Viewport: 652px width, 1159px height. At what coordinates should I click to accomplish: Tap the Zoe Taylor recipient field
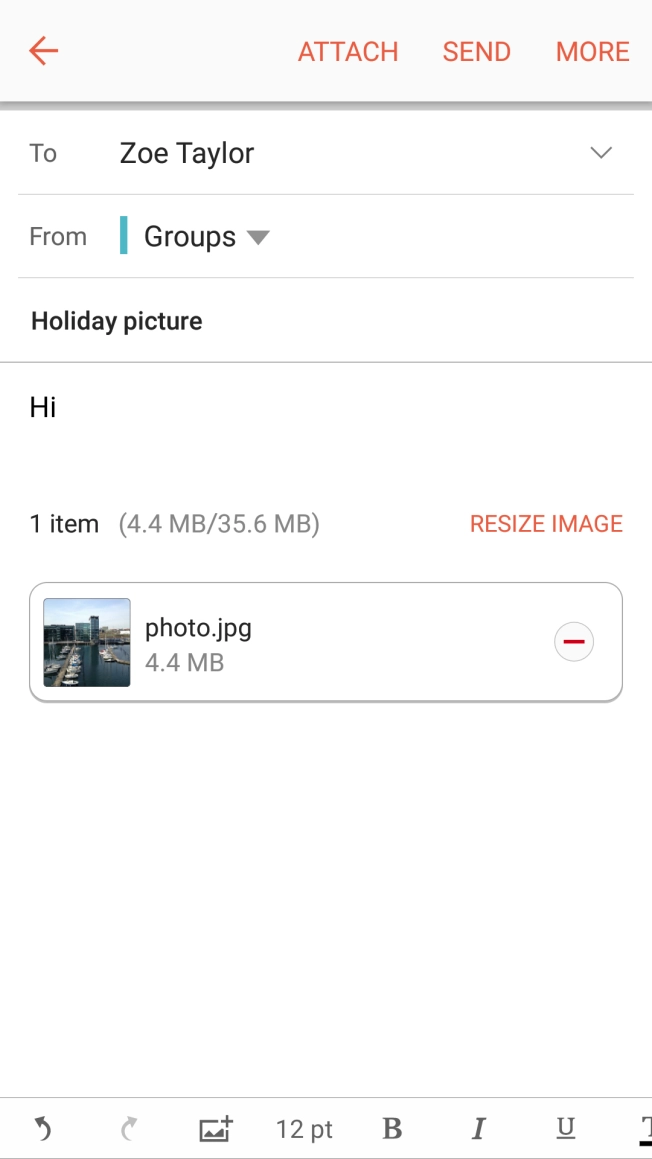tap(187, 153)
